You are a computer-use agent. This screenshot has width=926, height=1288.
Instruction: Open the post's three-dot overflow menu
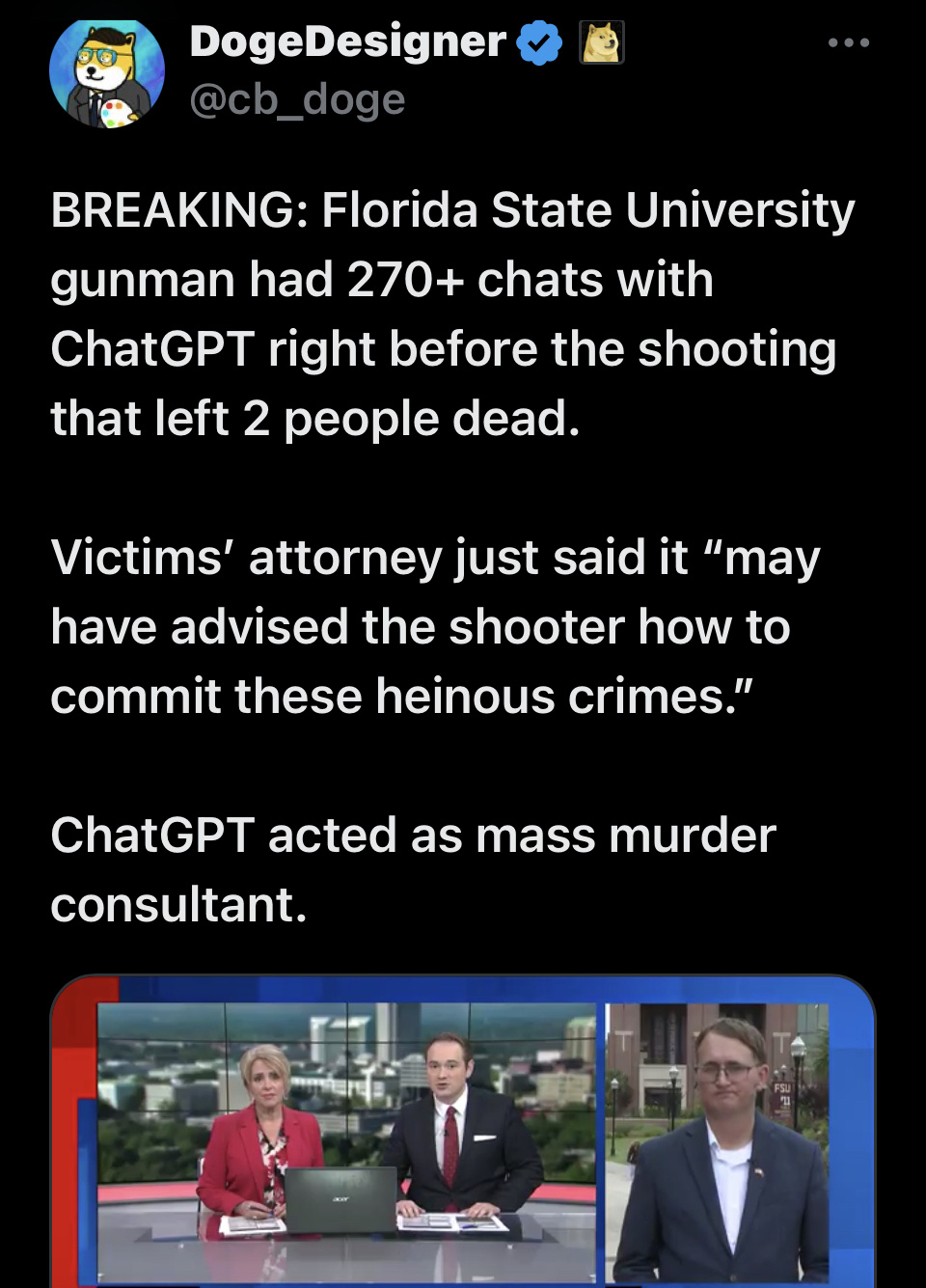click(x=849, y=42)
